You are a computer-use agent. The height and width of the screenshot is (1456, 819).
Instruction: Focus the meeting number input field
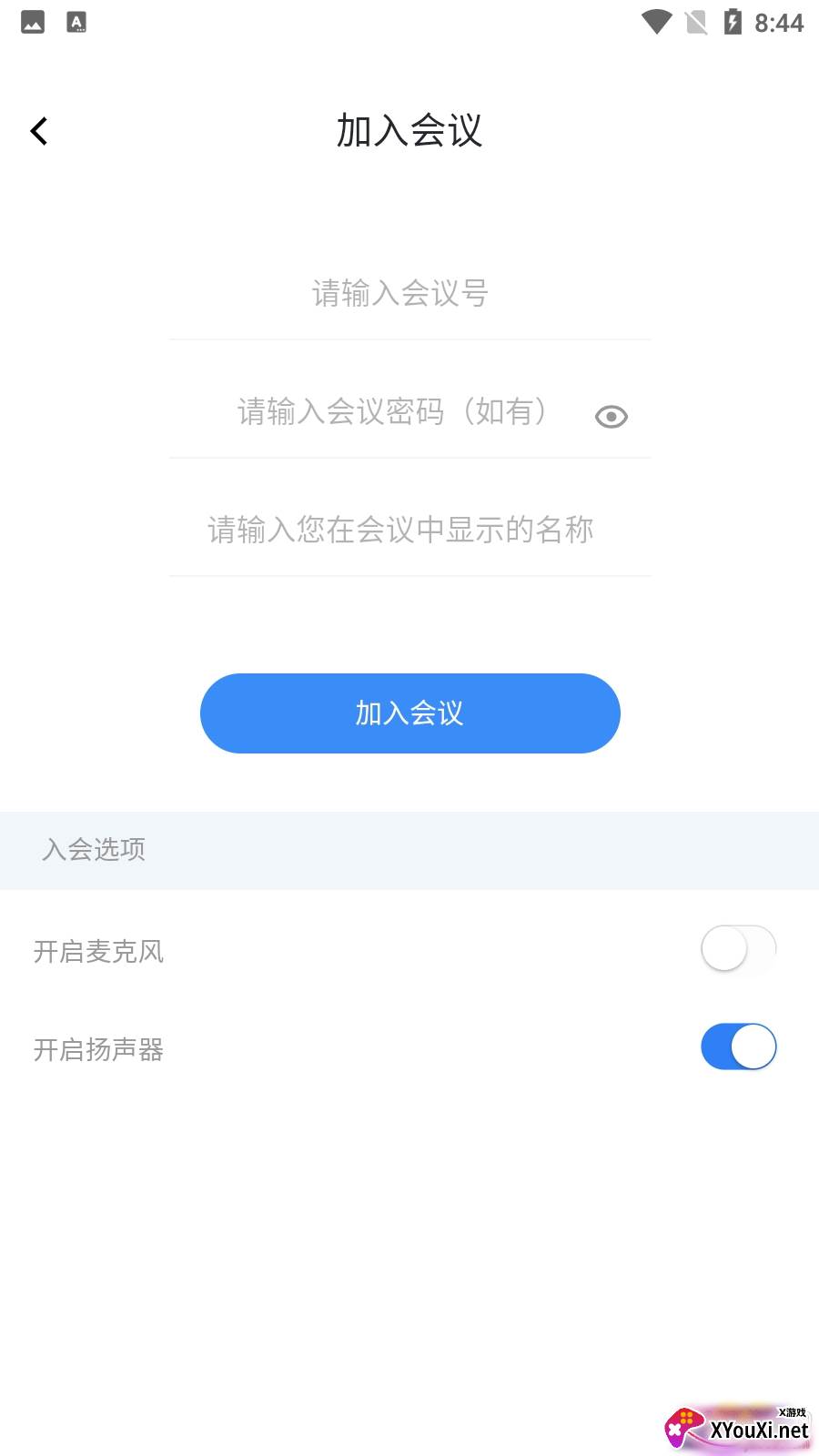pos(409,294)
